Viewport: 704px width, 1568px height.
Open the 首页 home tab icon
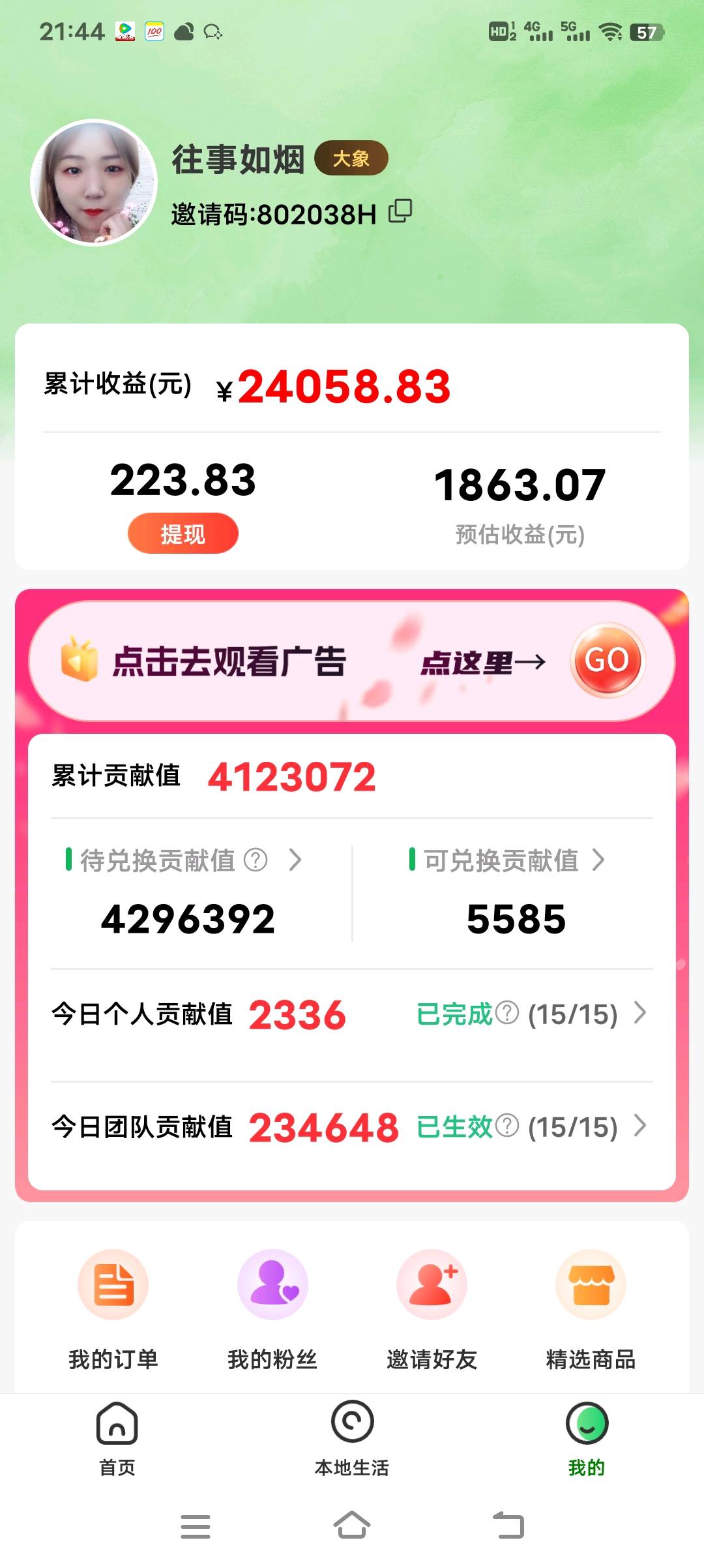[x=116, y=1423]
